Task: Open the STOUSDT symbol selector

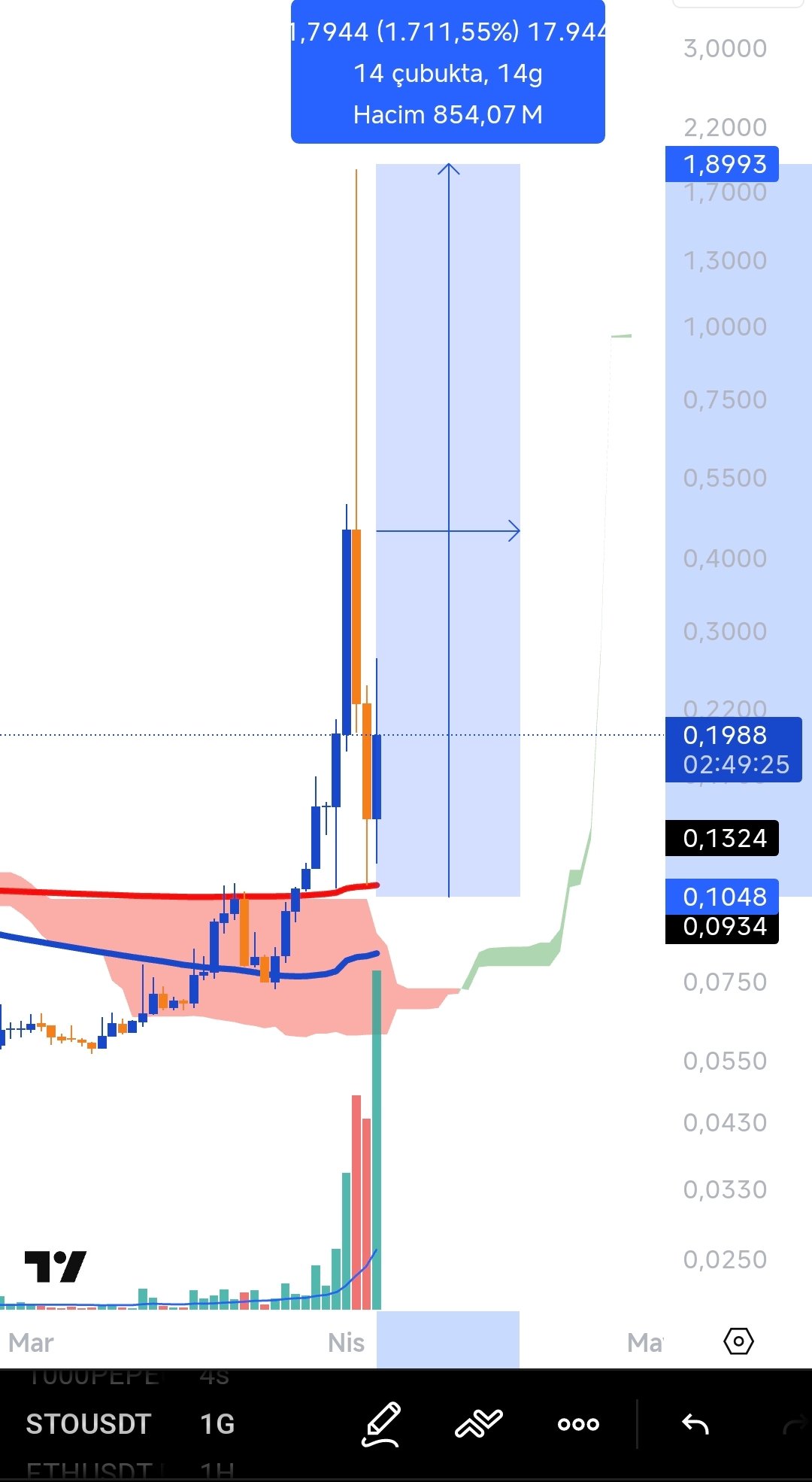Action: tap(89, 1424)
